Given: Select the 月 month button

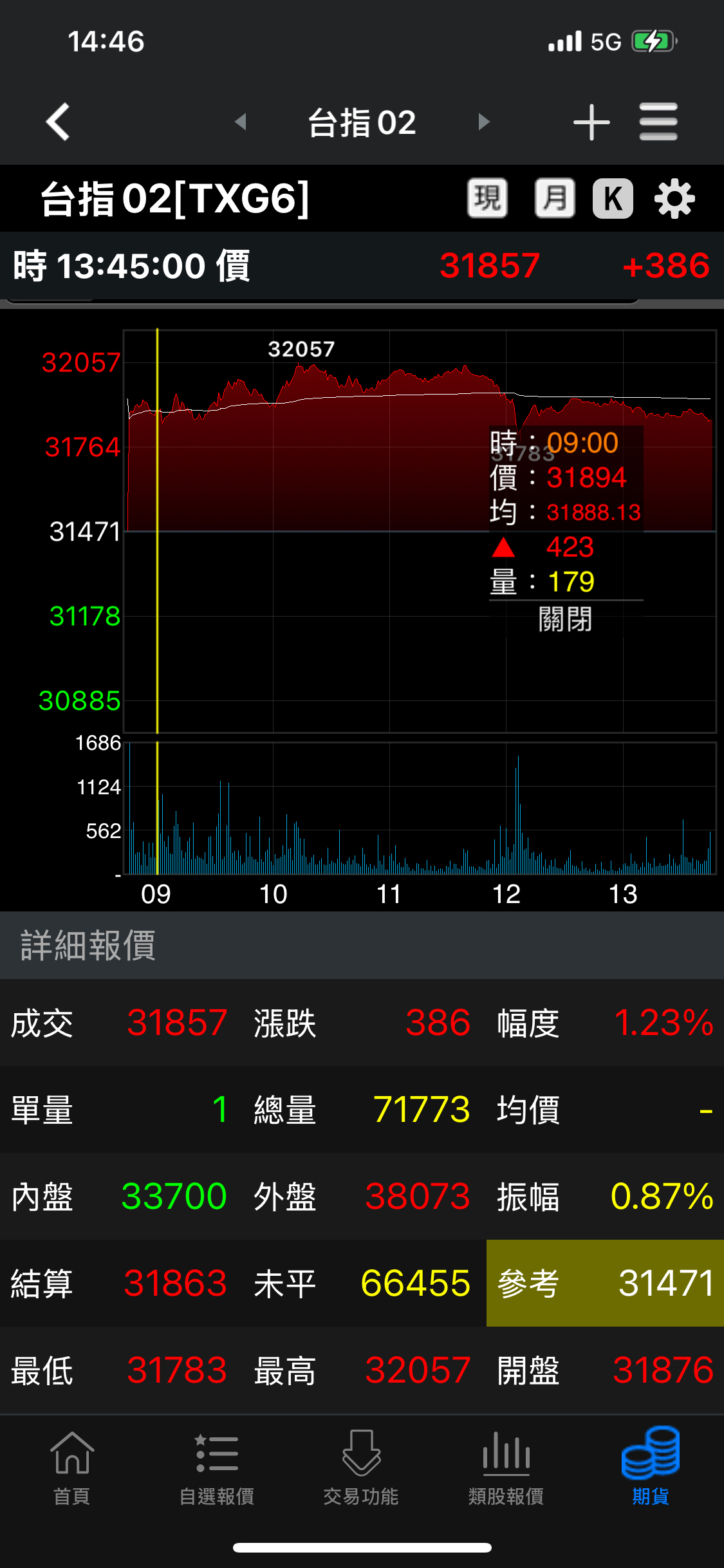Looking at the screenshot, I should 555,198.
